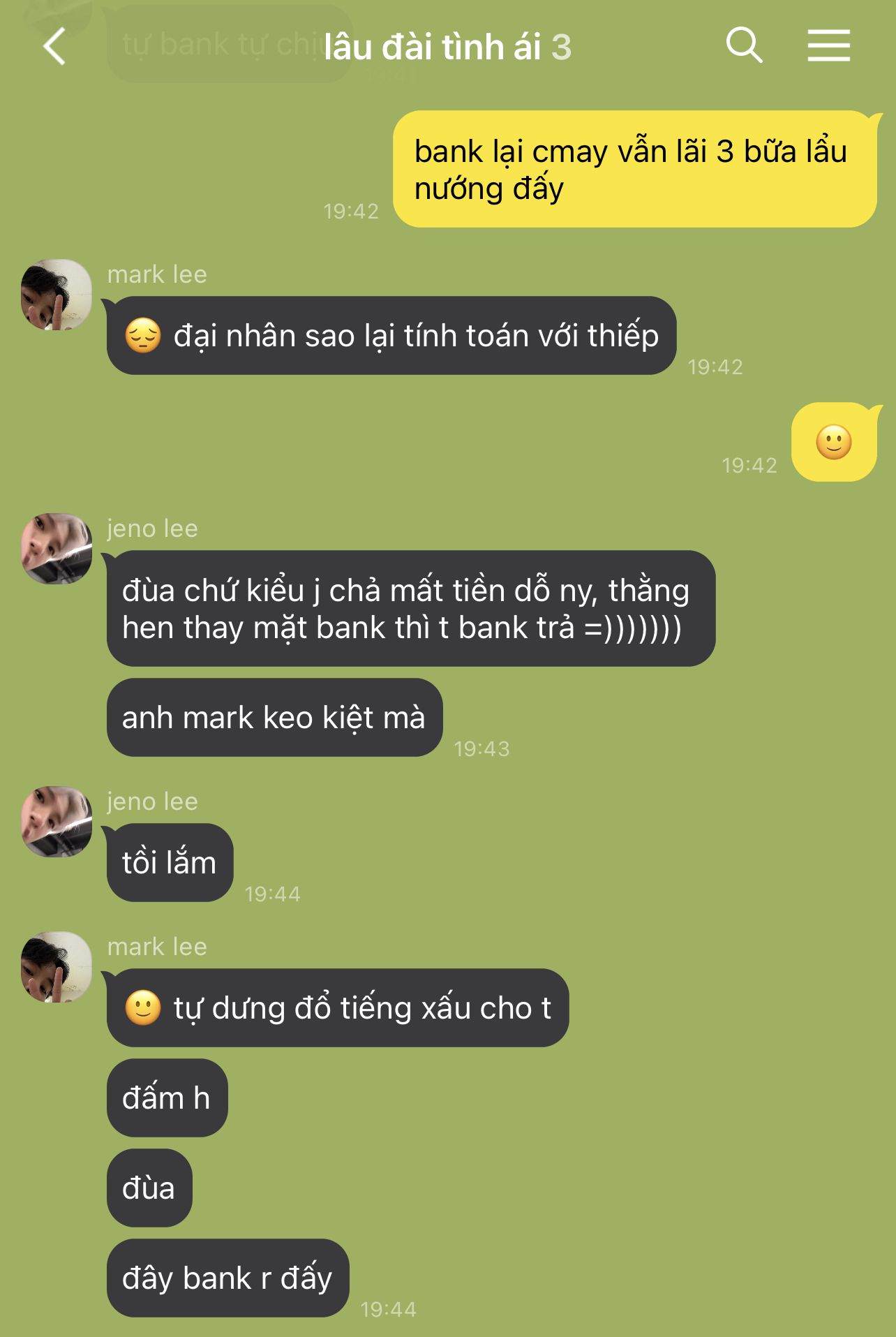Open jeno lee's avatar beside 'tồi lắm' message
The image size is (896, 1337).
tap(57, 822)
